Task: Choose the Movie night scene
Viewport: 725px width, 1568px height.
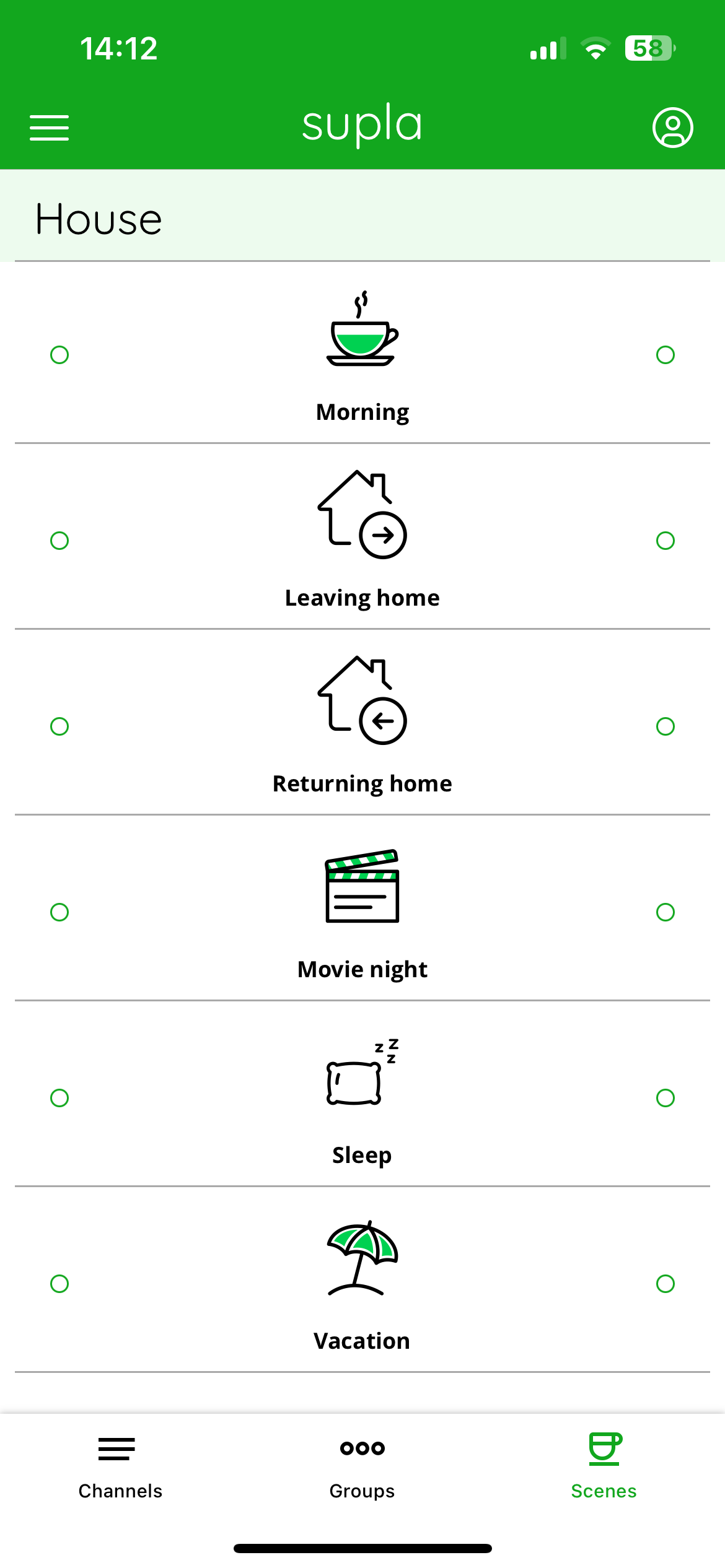Action: (x=362, y=908)
